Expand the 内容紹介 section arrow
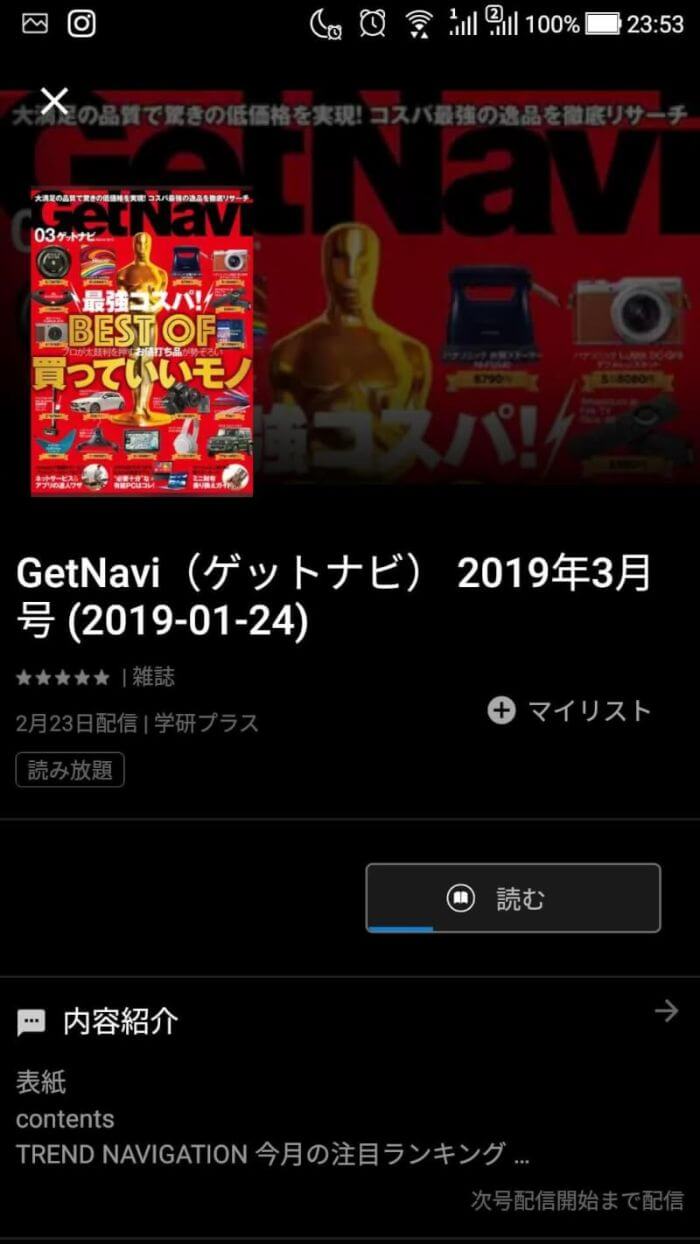The width and height of the screenshot is (700, 1244). 666,1012
